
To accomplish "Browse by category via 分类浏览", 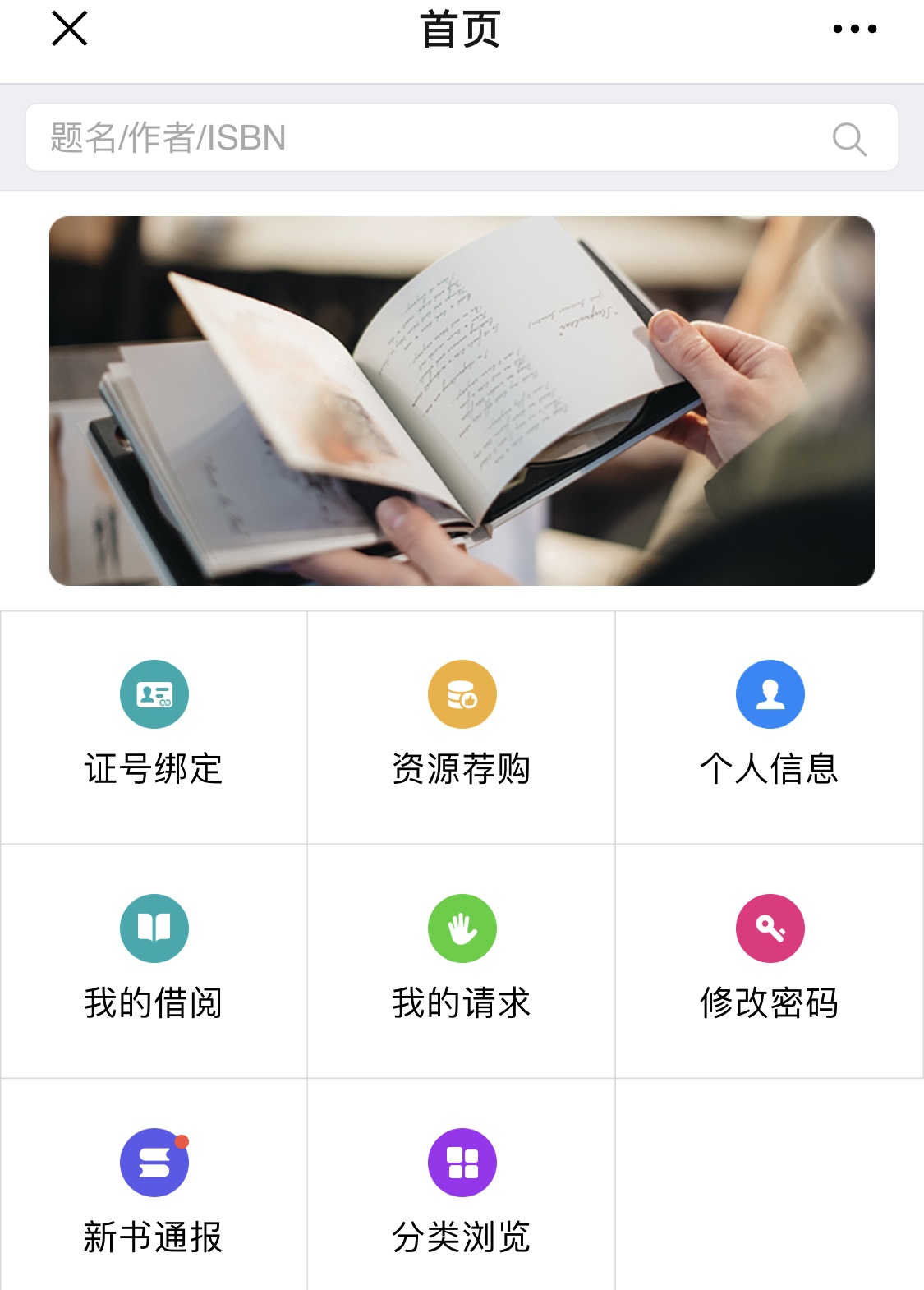I will [x=462, y=1193].
